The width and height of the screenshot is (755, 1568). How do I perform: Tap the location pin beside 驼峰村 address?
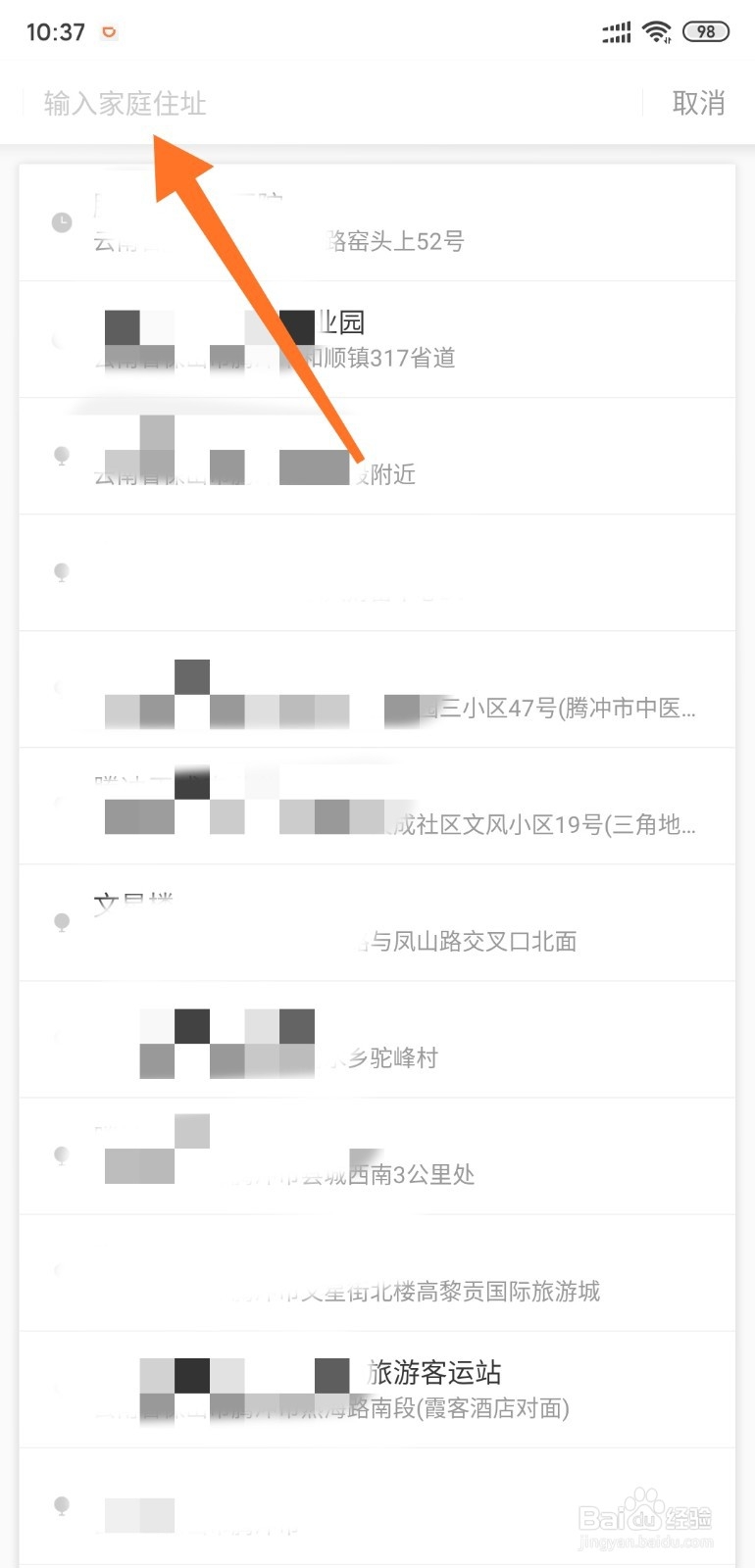point(61,1039)
